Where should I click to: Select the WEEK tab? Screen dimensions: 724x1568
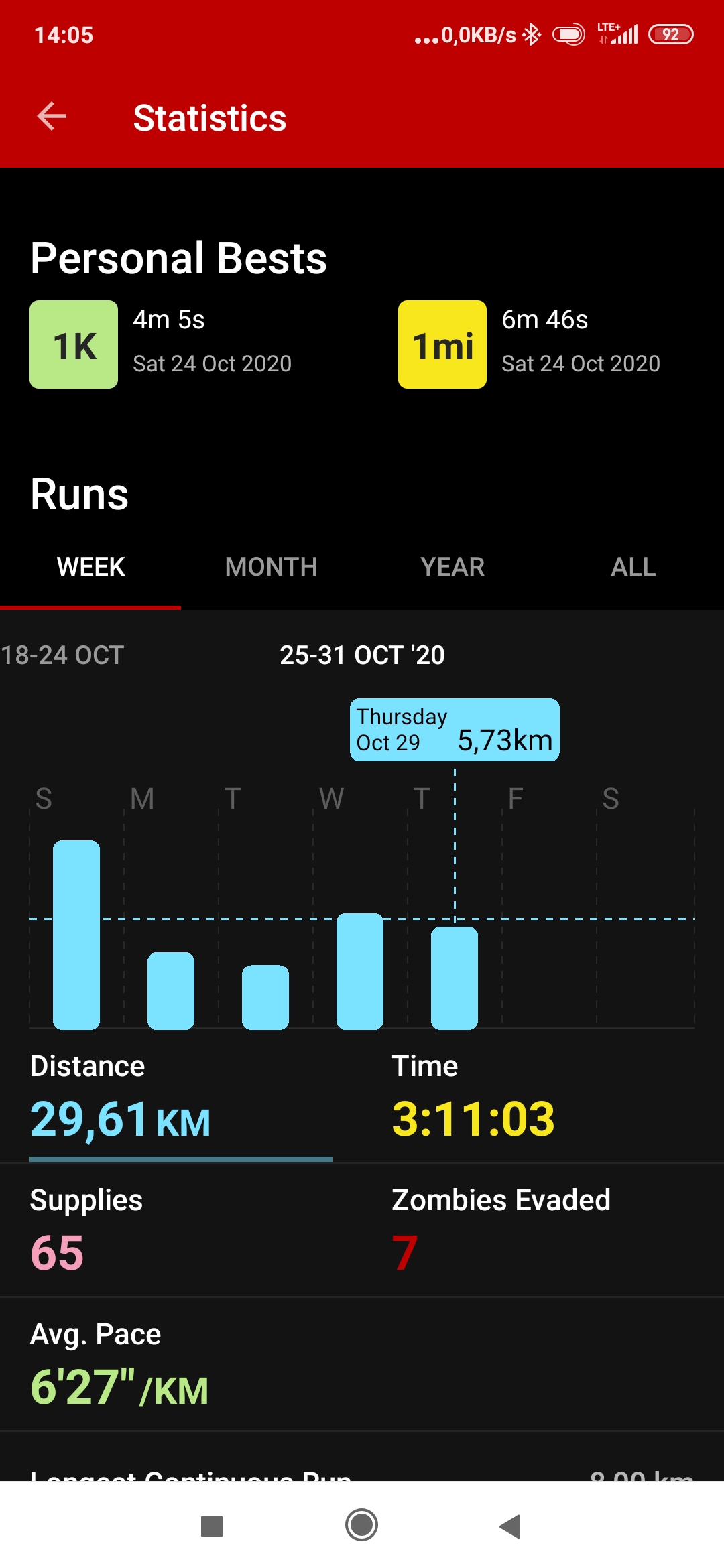[x=90, y=567]
